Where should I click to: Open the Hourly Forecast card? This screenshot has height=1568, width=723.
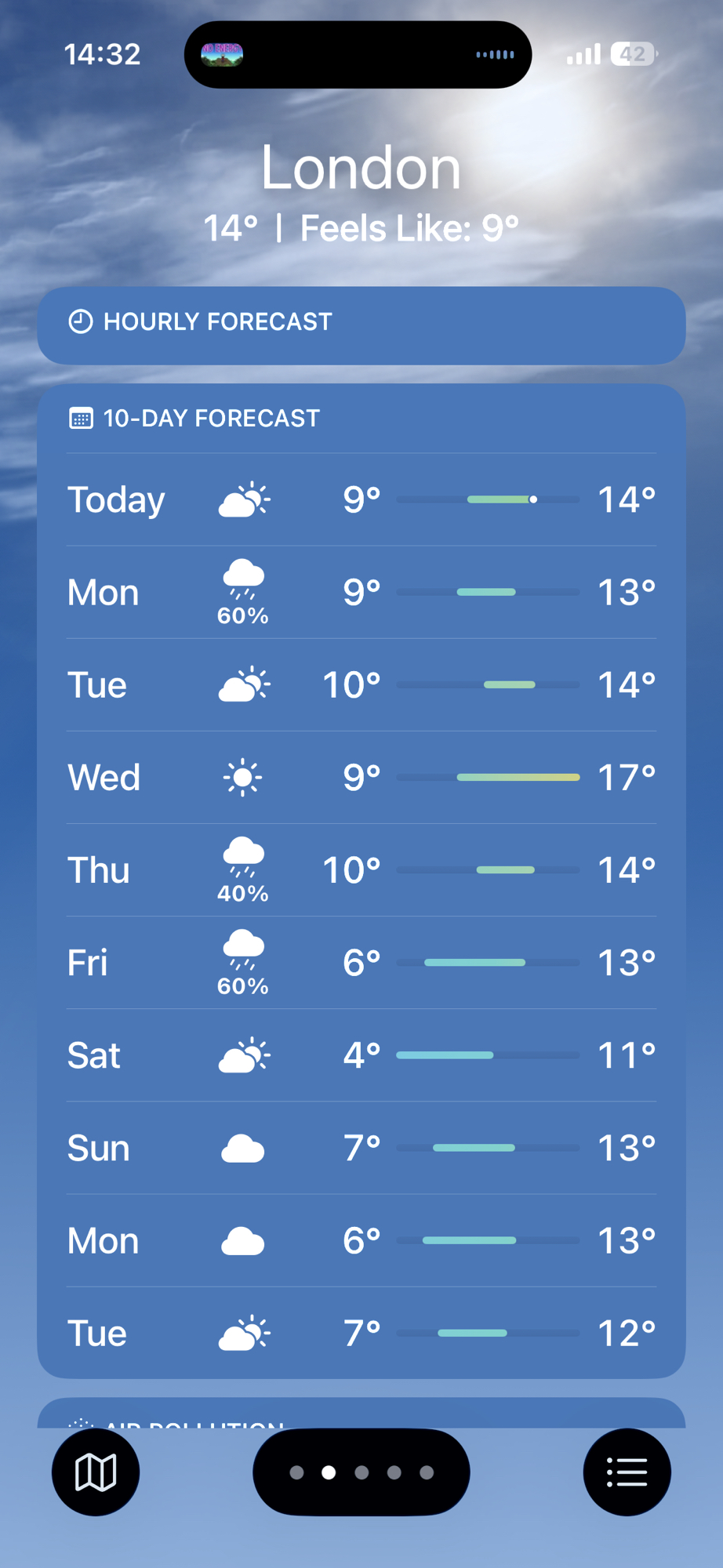[x=361, y=322]
